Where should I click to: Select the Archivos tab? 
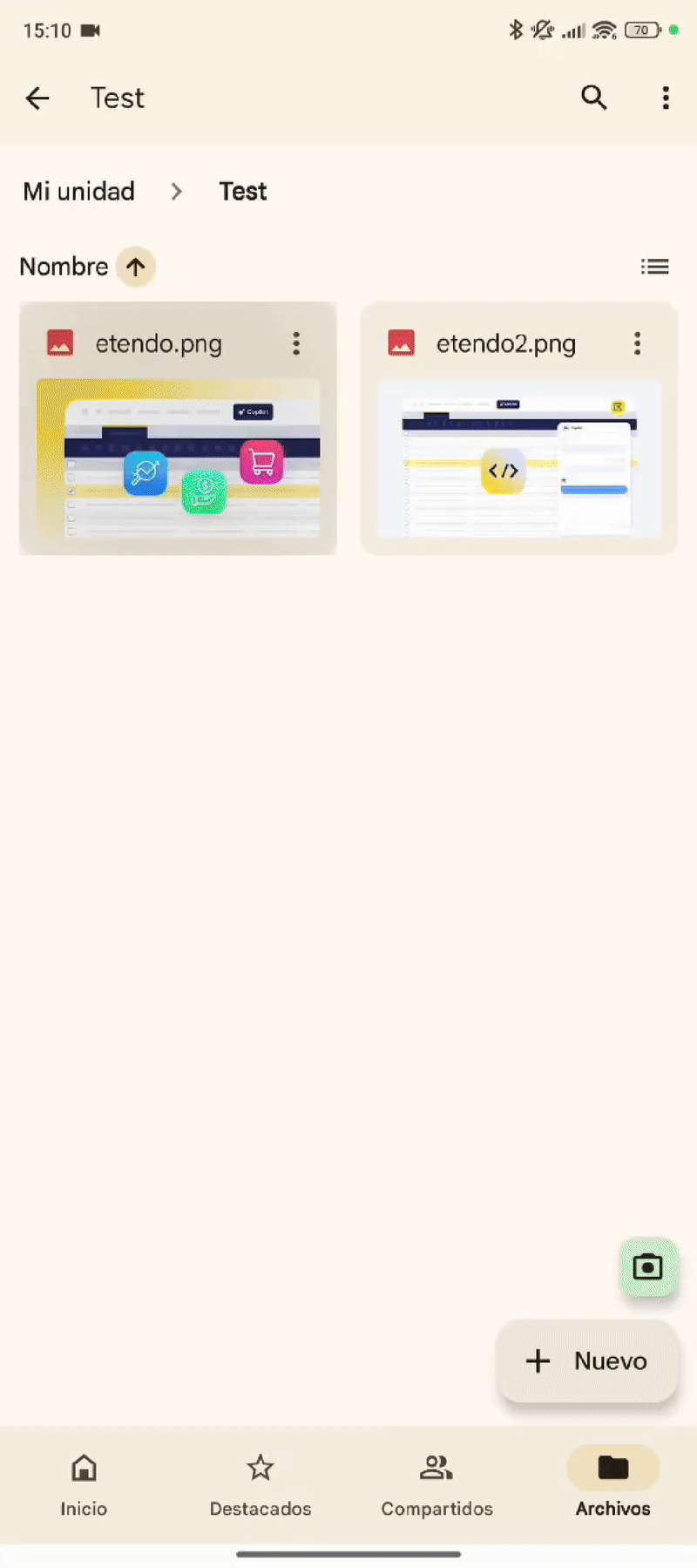tap(613, 1485)
